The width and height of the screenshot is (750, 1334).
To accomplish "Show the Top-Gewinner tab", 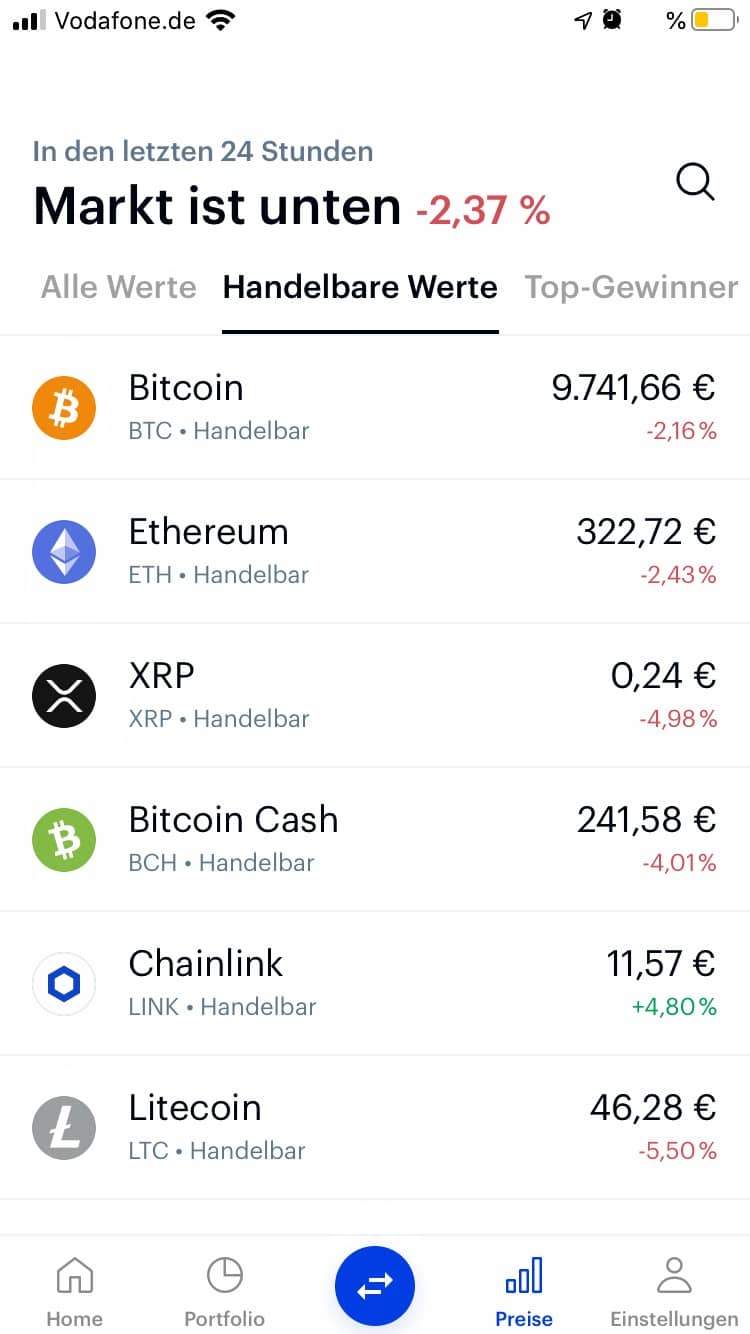I will click(x=631, y=287).
